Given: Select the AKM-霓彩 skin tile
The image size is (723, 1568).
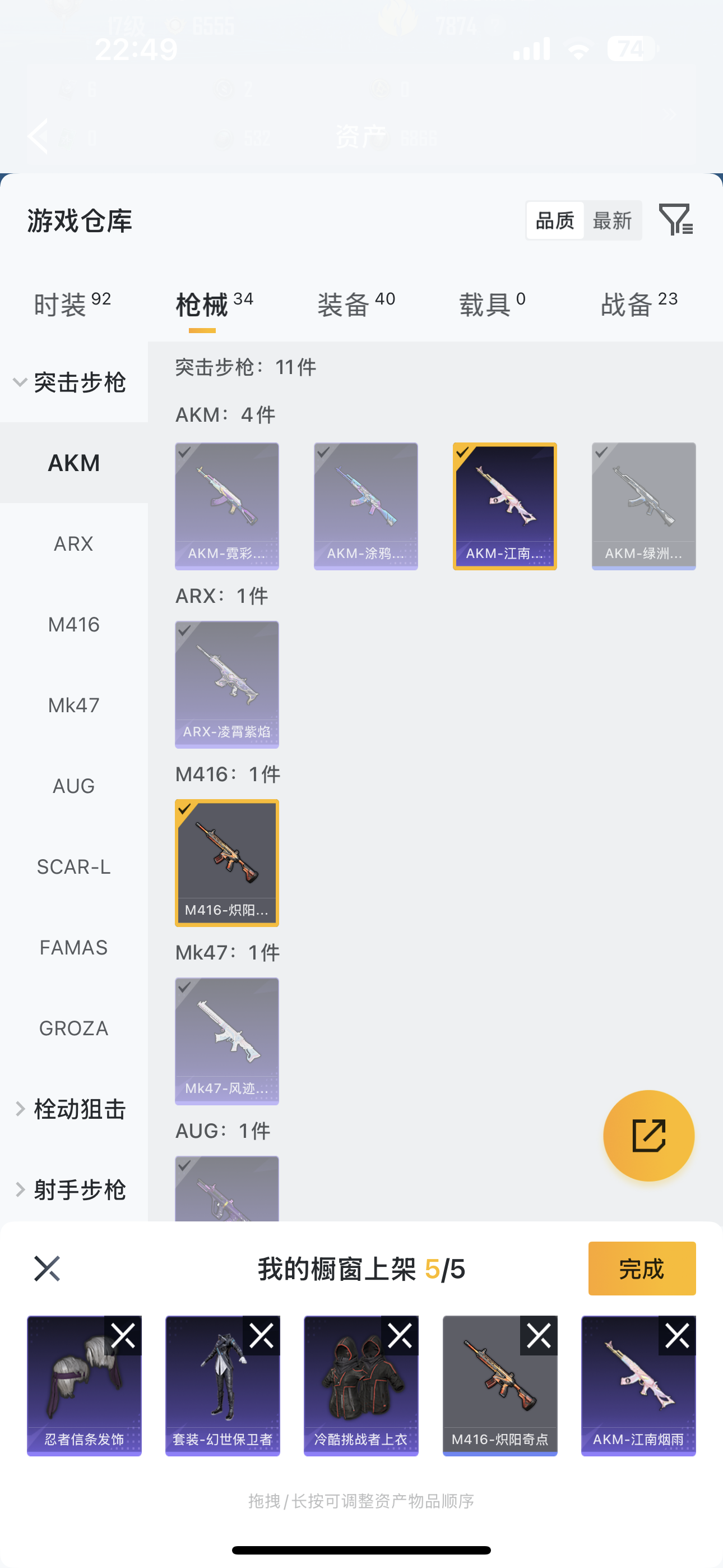Looking at the screenshot, I should (x=226, y=506).
